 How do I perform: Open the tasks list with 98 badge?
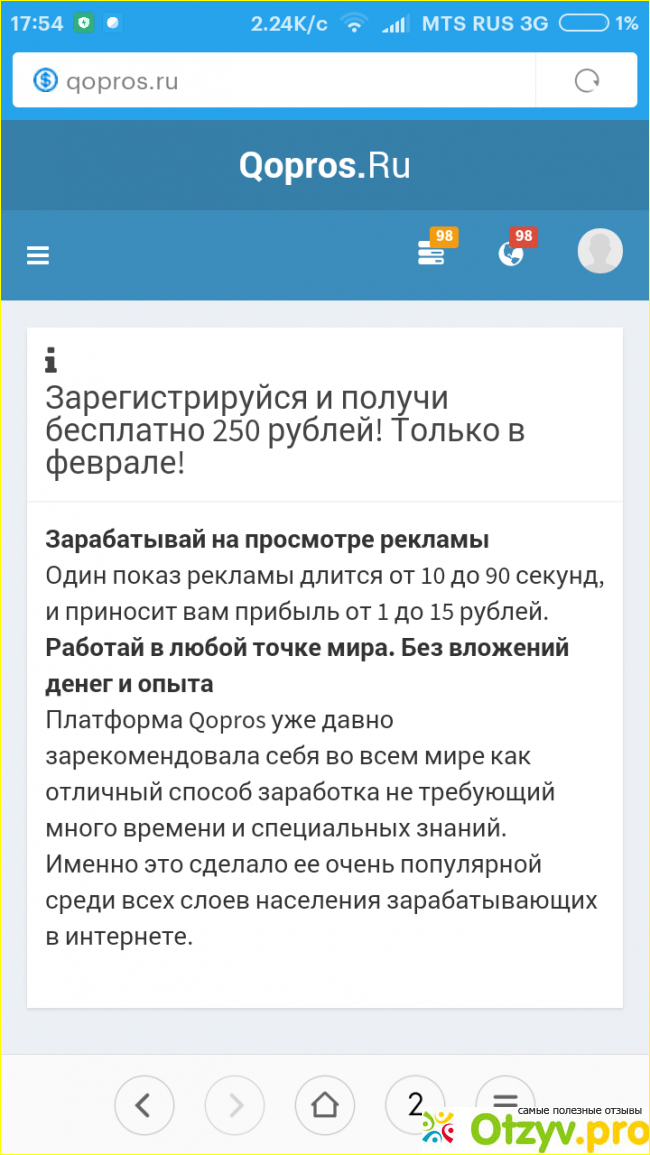point(432,253)
